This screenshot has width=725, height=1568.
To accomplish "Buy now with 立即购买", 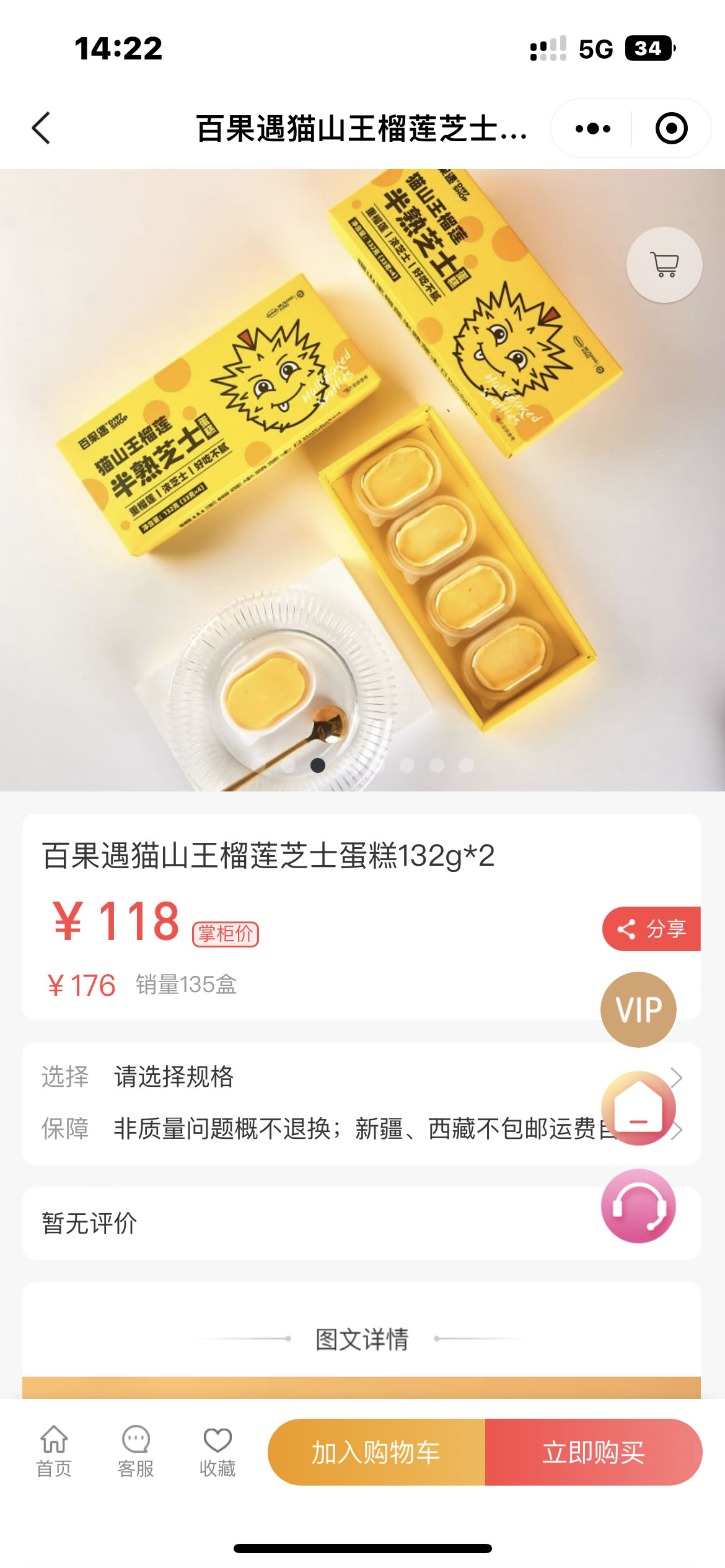I will click(593, 1452).
